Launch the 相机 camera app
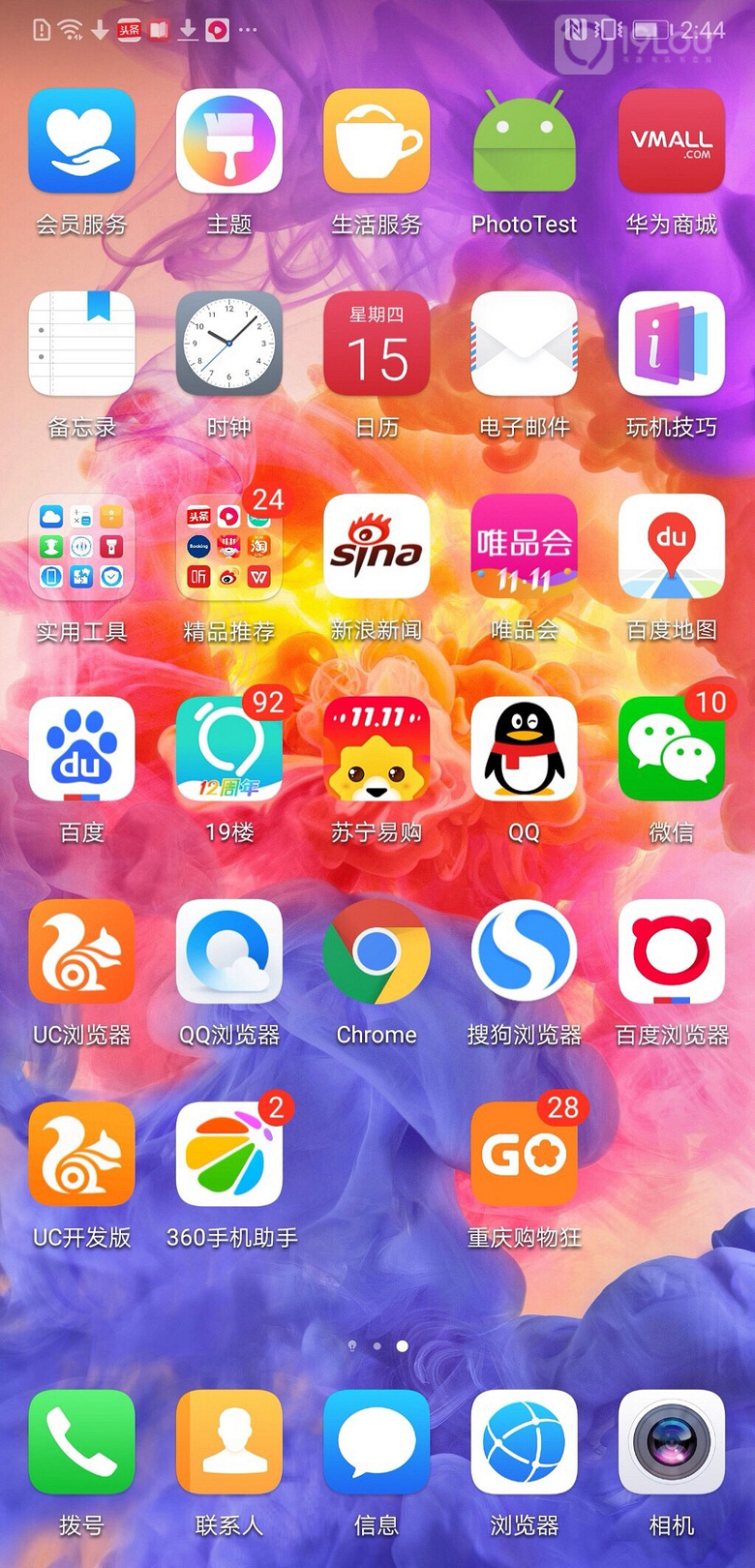The height and width of the screenshot is (1568, 755). (671, 1442)
